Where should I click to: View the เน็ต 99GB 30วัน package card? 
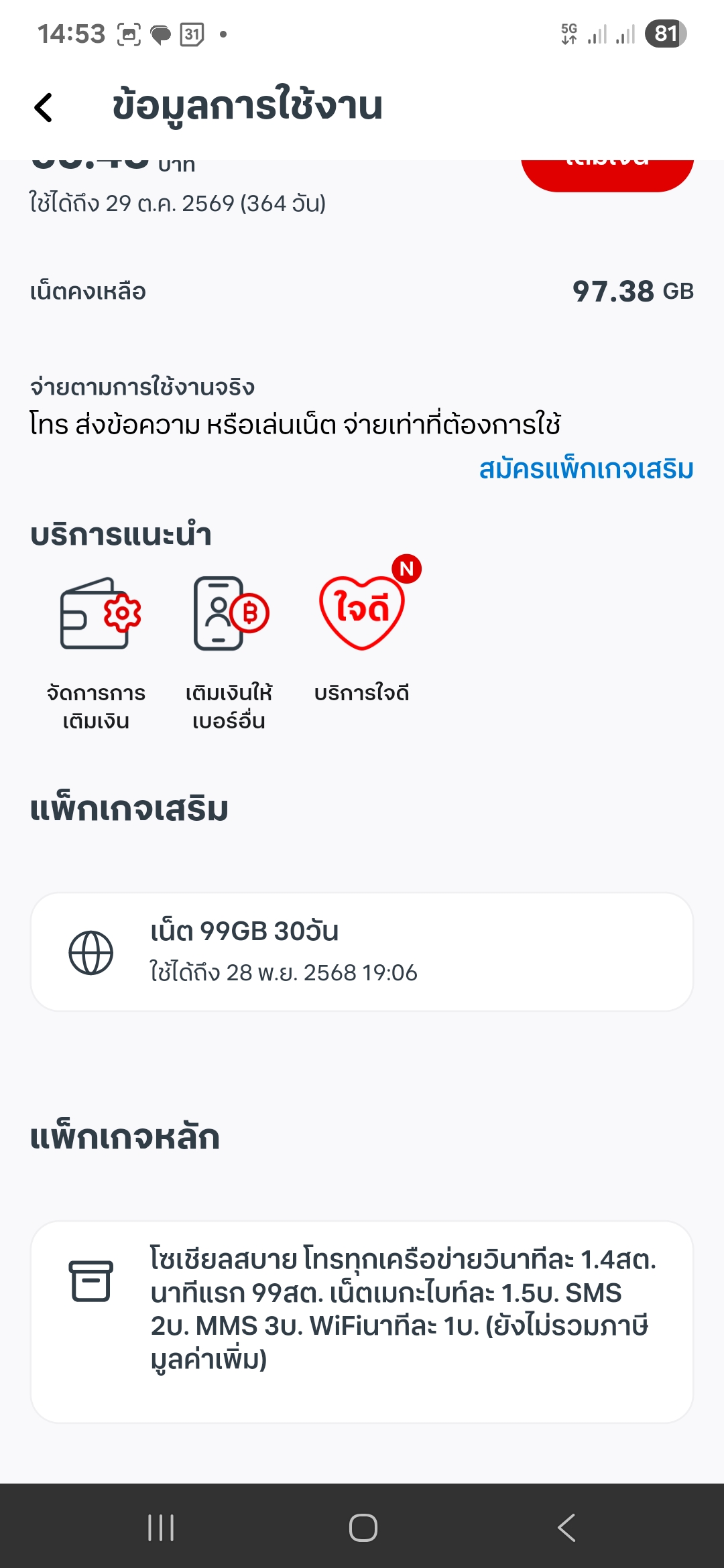tap(362, 952)
